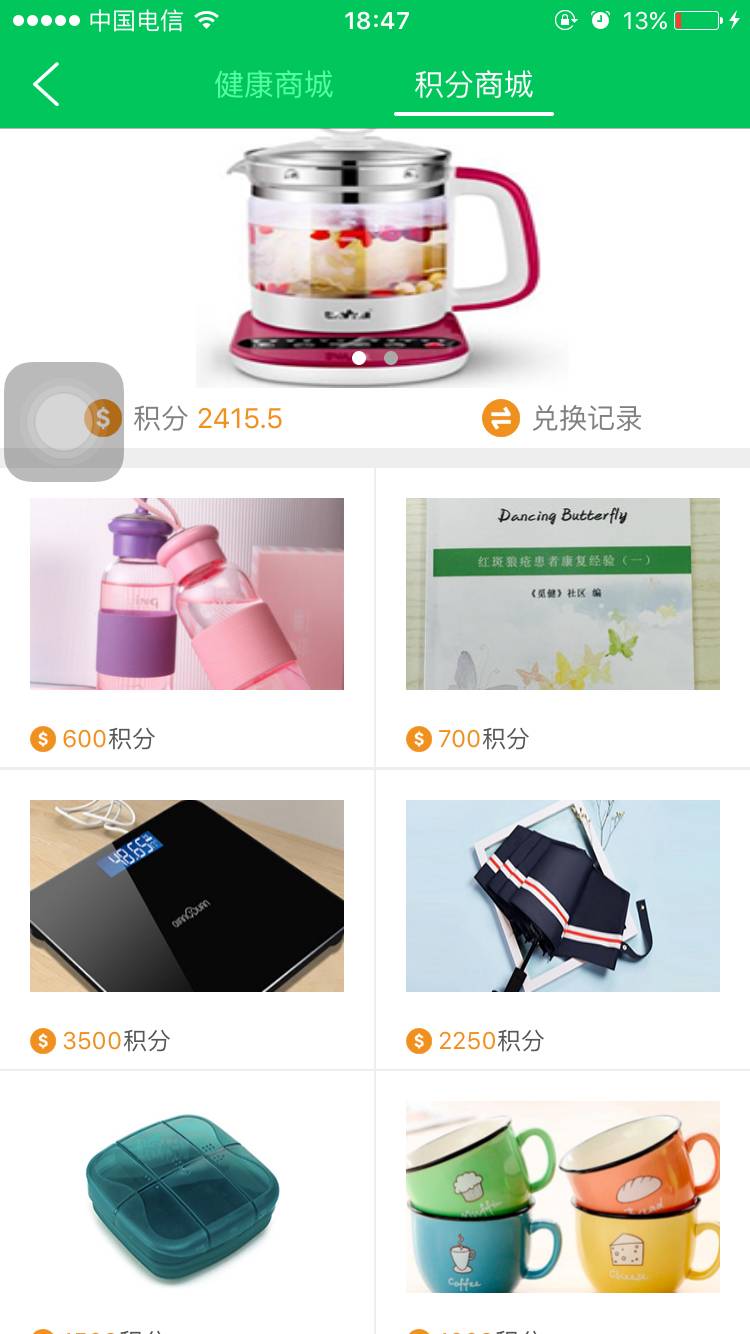The height and width of the screenshot is (1334, 750).
Task: View the colorful coffee mugs item
Action: point(563,1198)
